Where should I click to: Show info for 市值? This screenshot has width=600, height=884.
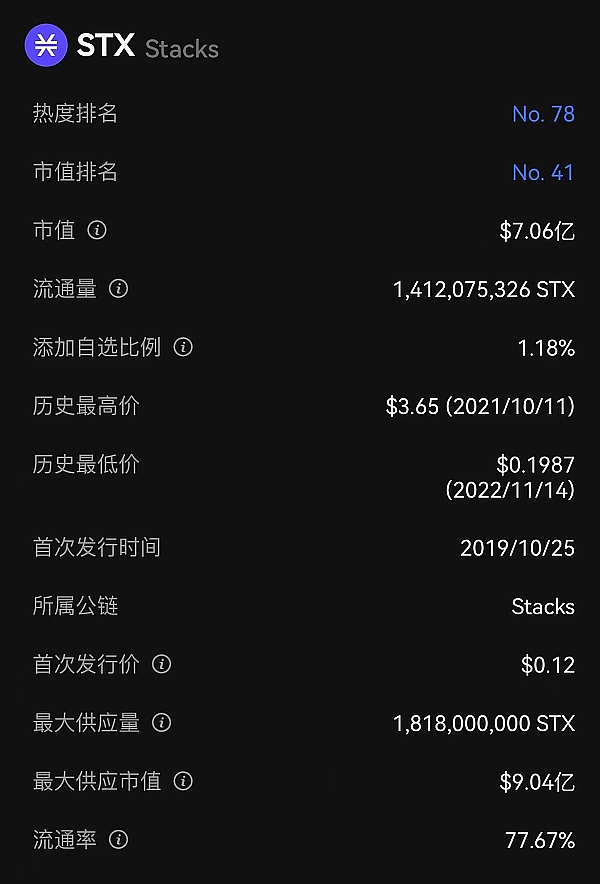click(x=97, y=231)
